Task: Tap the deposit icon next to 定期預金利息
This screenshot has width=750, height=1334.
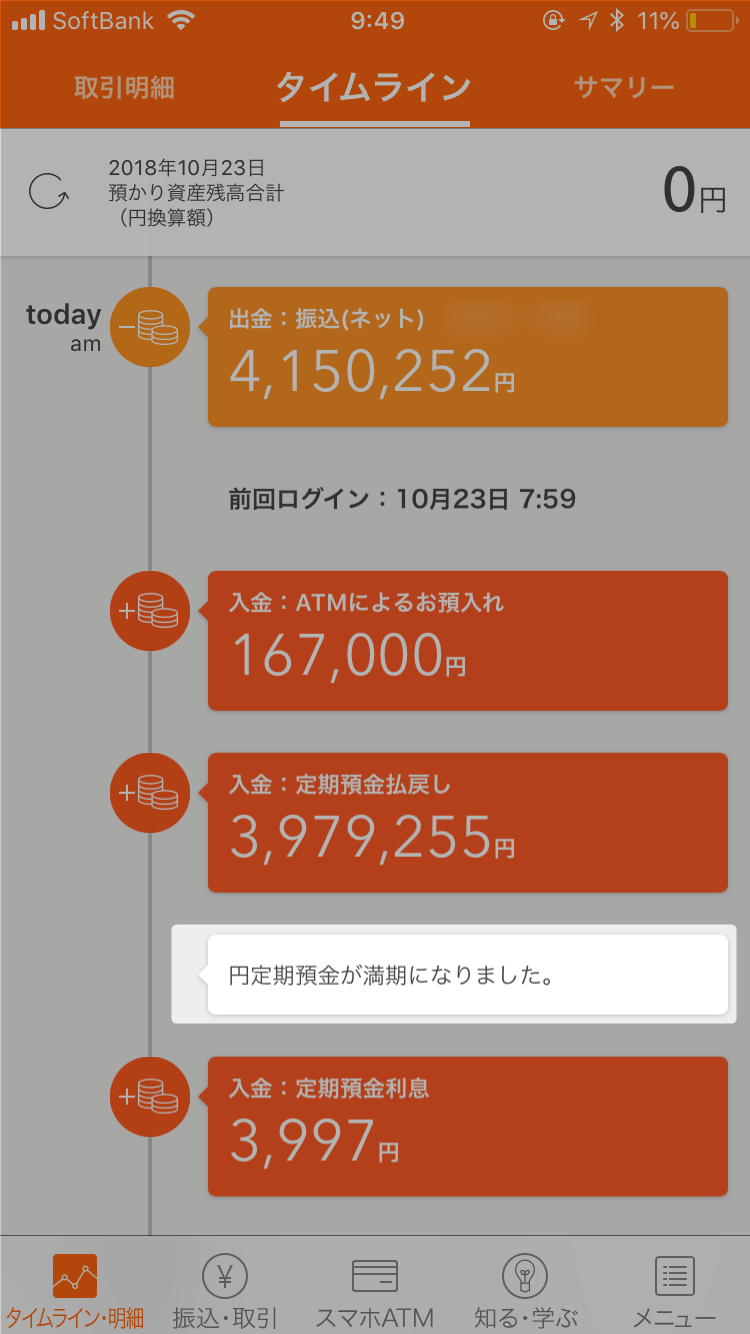Action: [149, 1097]
